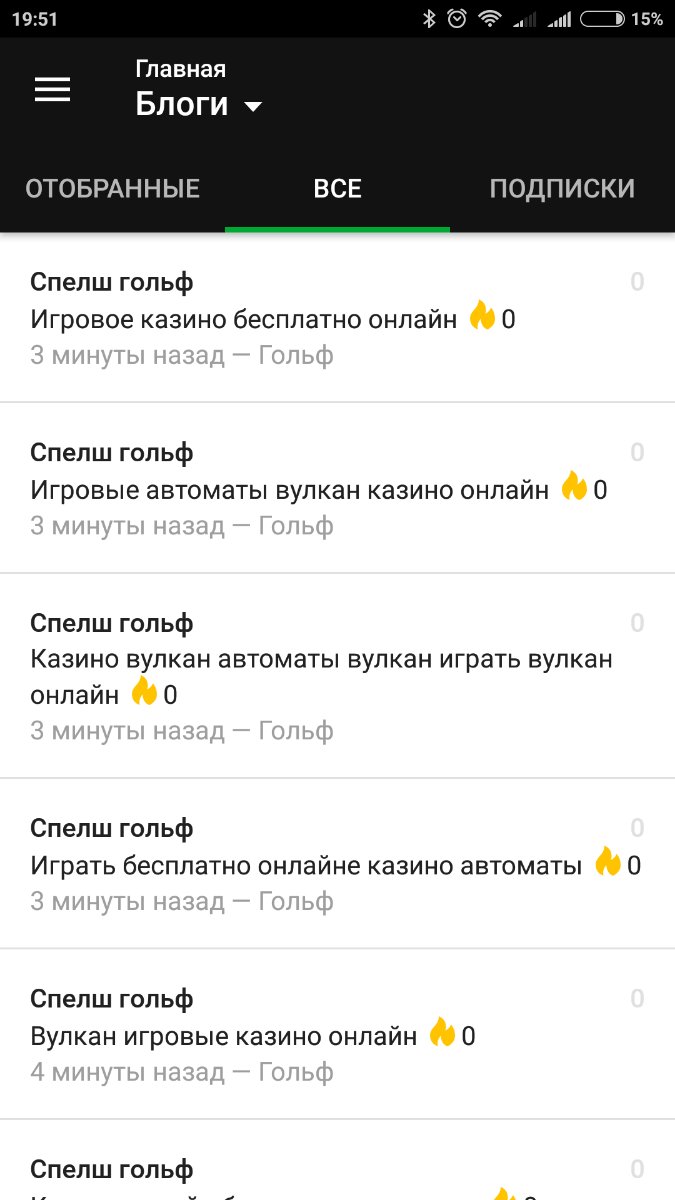Switch to the Подписки tab
675x1200 pixels.
[x=562, y=188]
